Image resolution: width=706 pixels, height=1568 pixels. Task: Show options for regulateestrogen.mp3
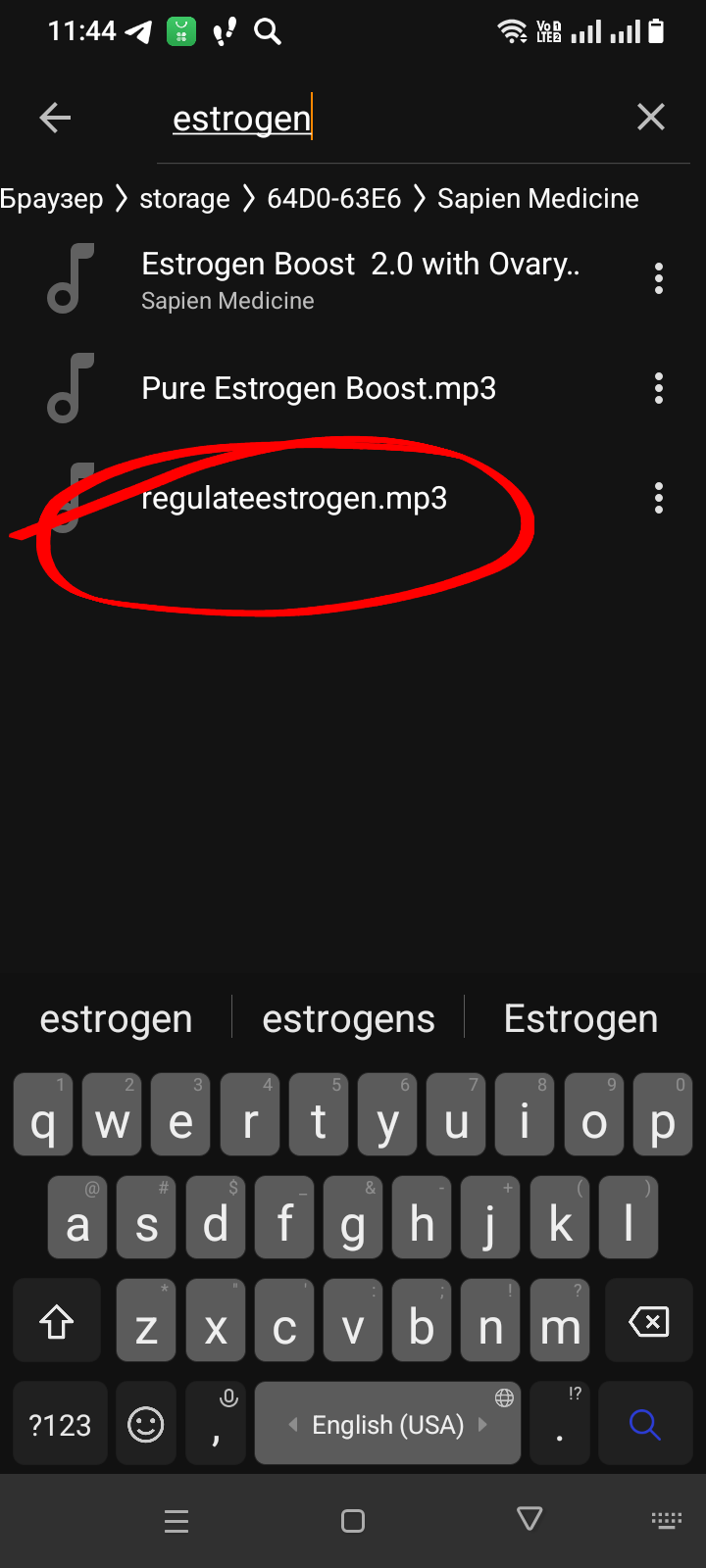pos(659,499)
